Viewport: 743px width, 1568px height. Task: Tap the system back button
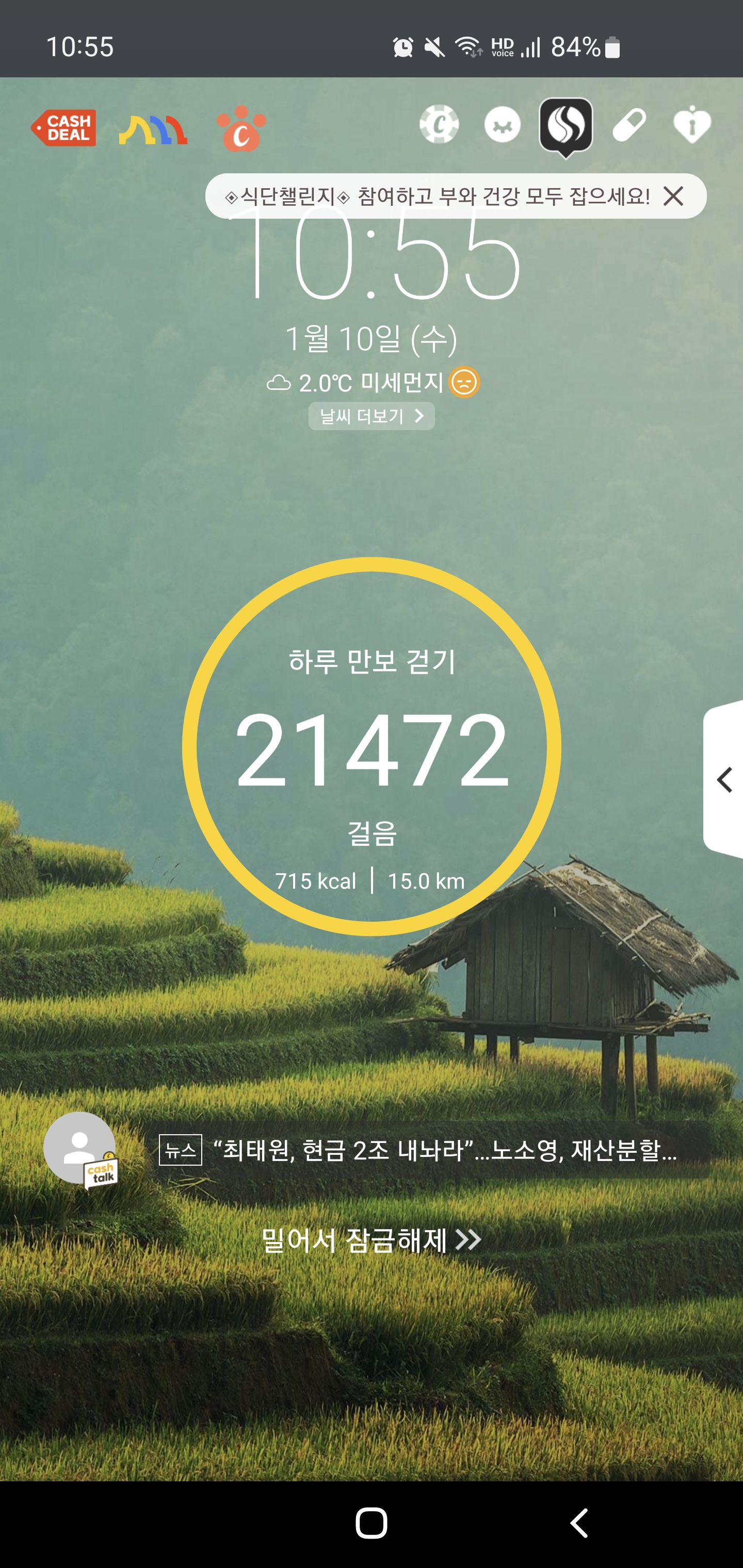tap(579, 1523)
